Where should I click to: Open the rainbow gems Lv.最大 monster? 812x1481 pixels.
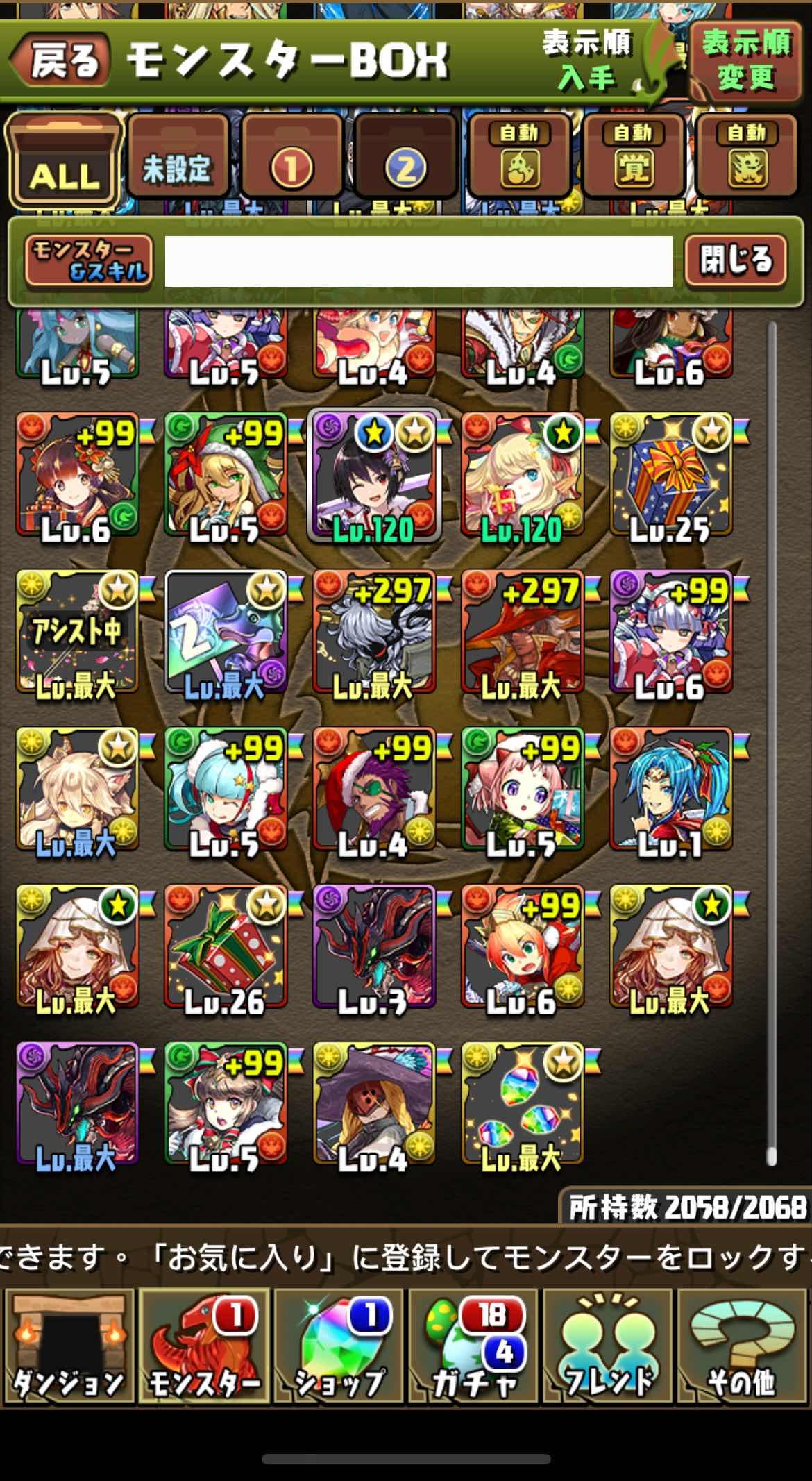[522, 1104]
